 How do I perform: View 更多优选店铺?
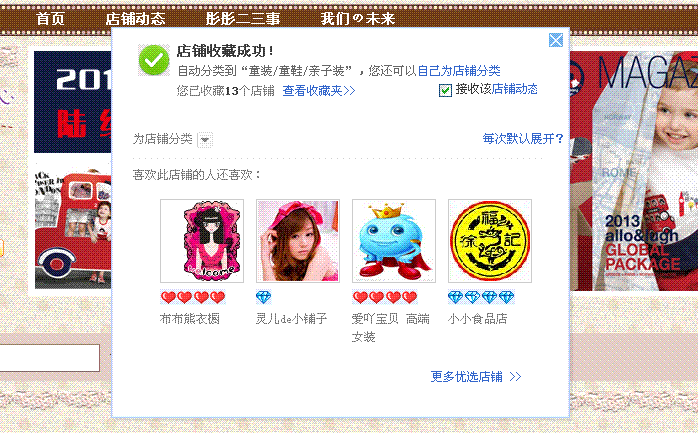click(x=476, y=377)
